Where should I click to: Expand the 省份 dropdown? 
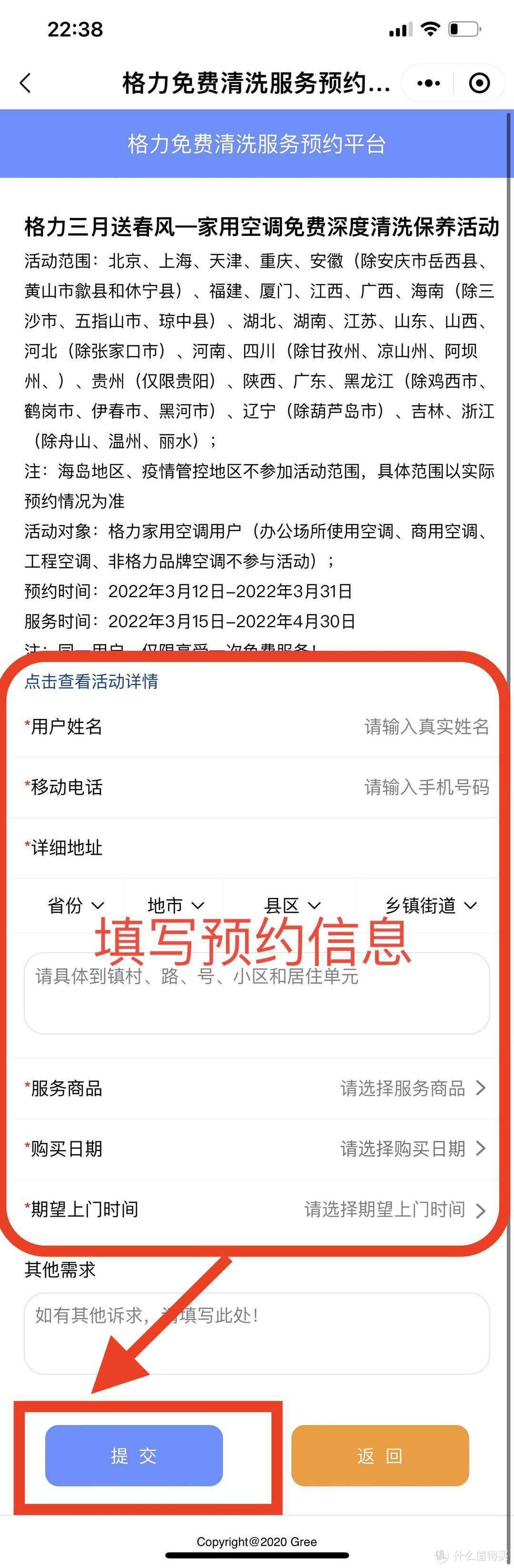76,906
